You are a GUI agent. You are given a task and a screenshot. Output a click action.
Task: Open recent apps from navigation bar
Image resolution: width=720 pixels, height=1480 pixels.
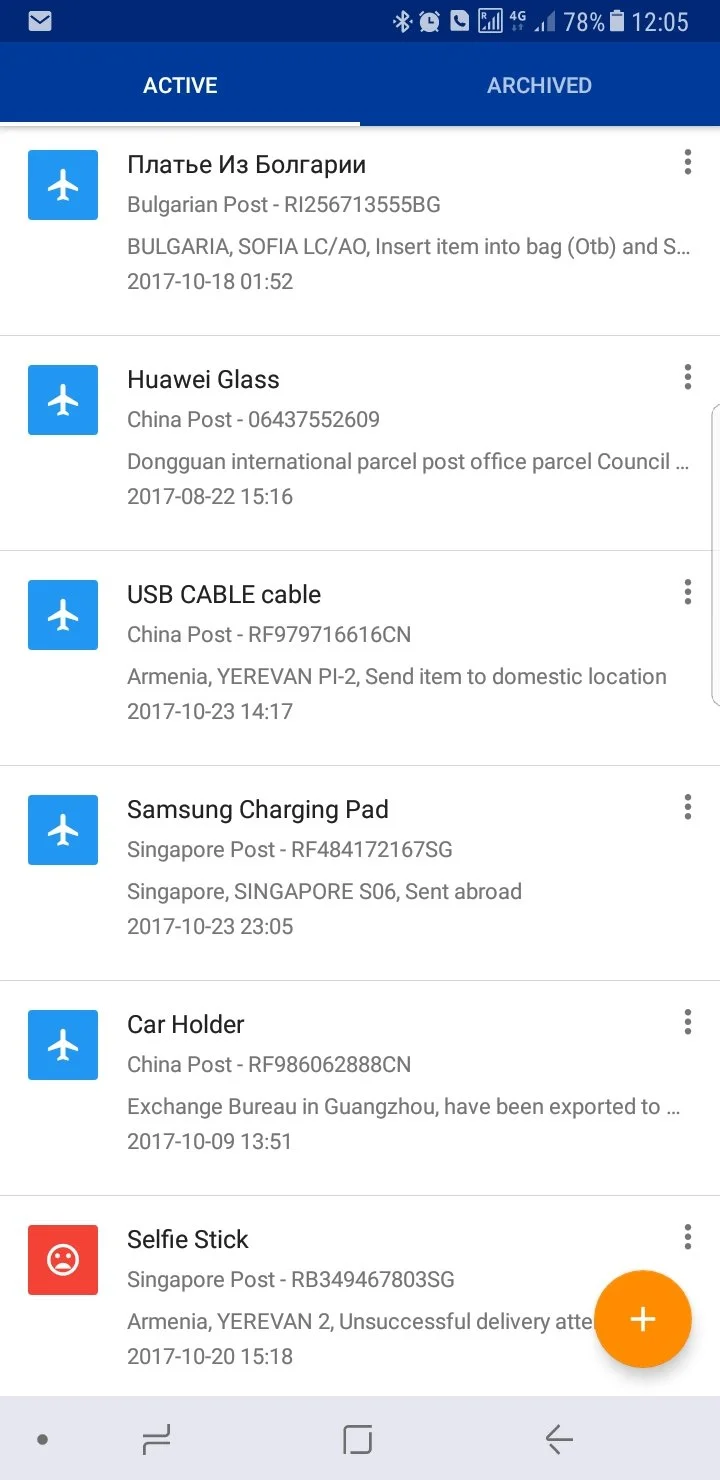coord(157,1440)
